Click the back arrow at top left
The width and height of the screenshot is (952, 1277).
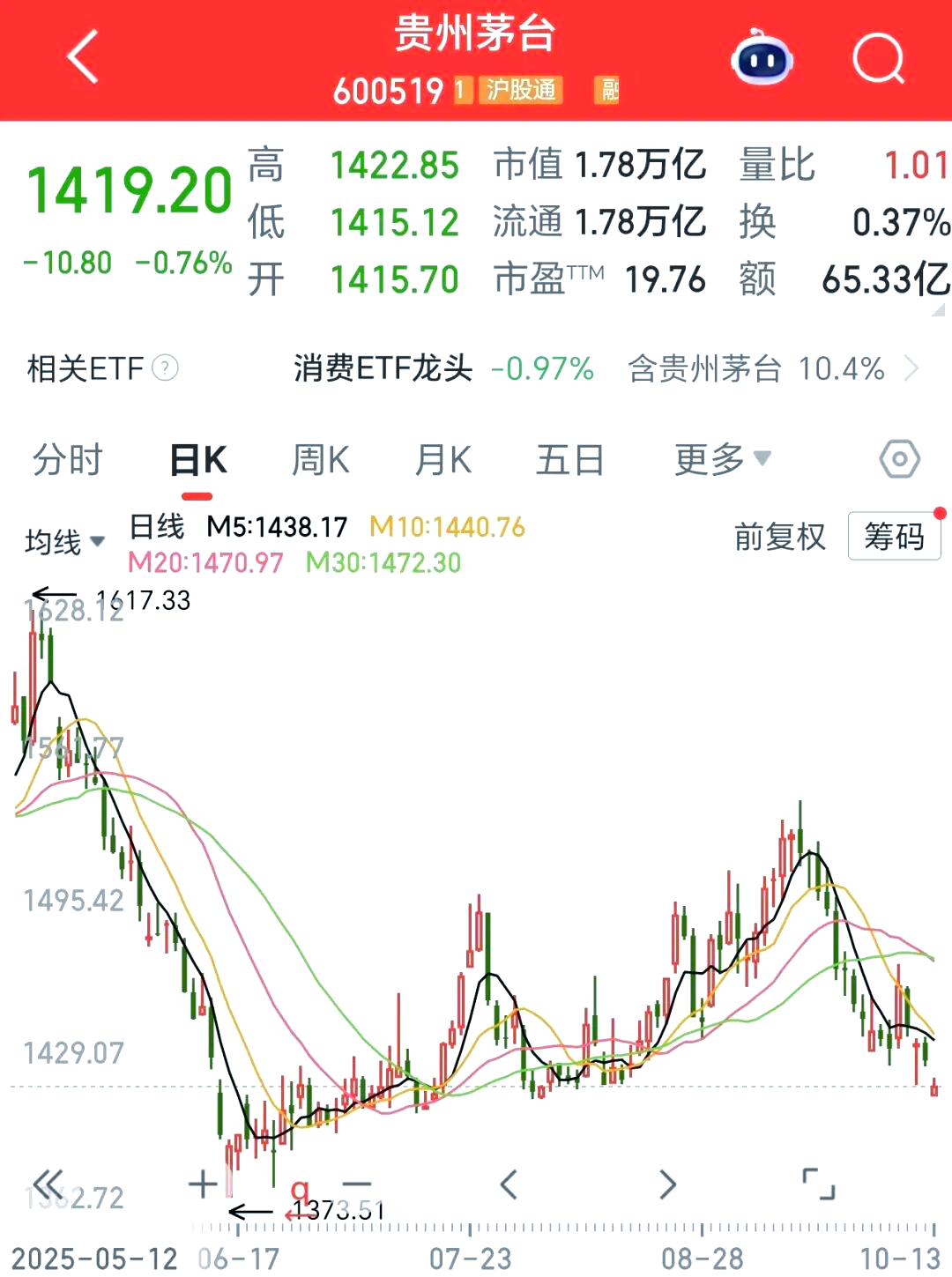[x=81, y=56]
